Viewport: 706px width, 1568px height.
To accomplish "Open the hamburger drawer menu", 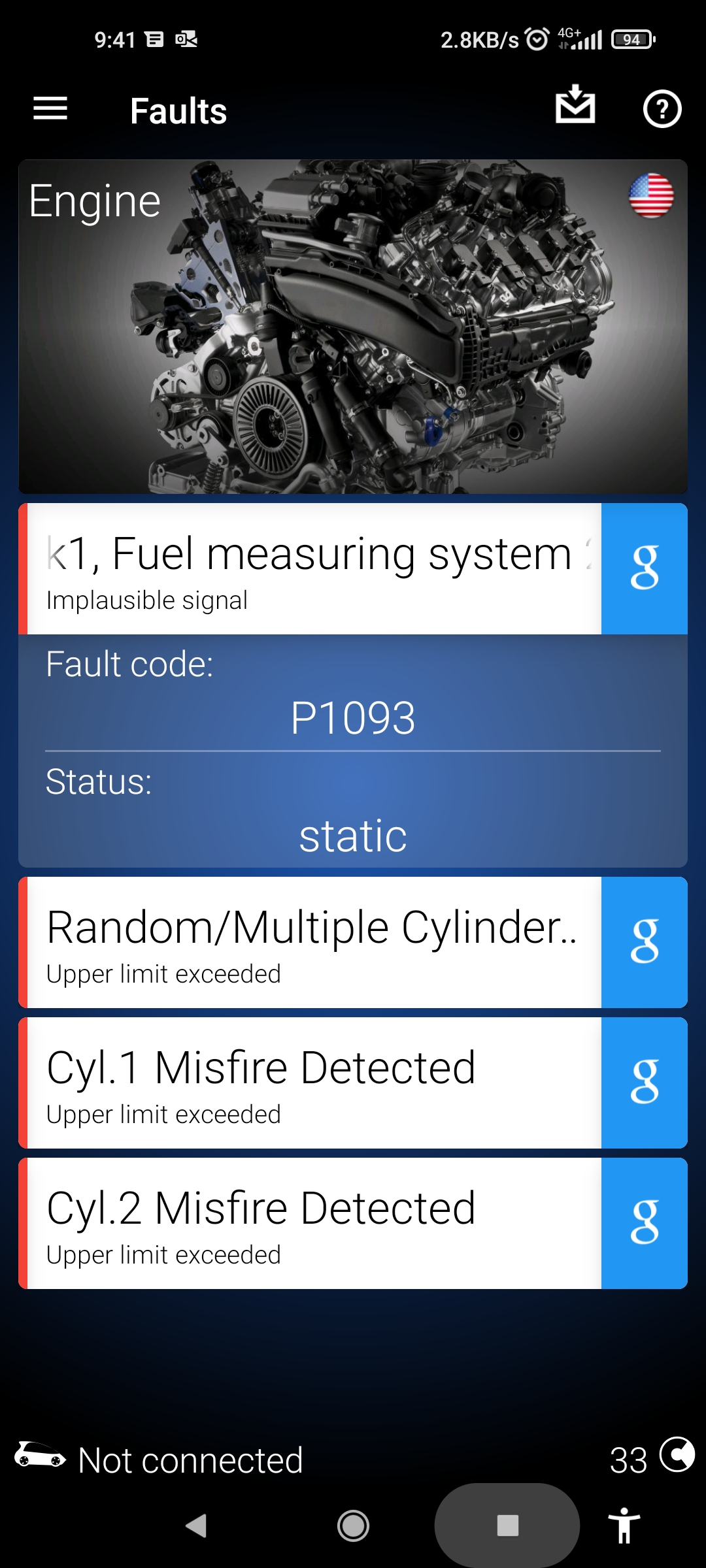I will coord(50,108).
